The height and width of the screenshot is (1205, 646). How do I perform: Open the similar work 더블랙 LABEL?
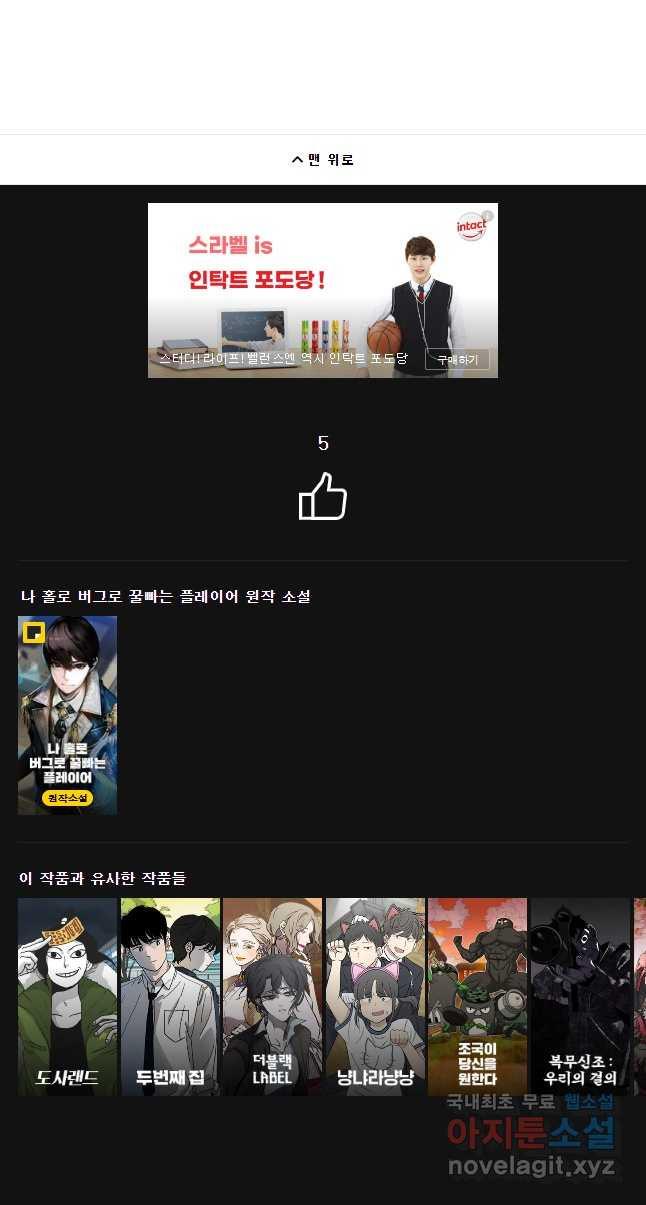(x=272, y=996)
